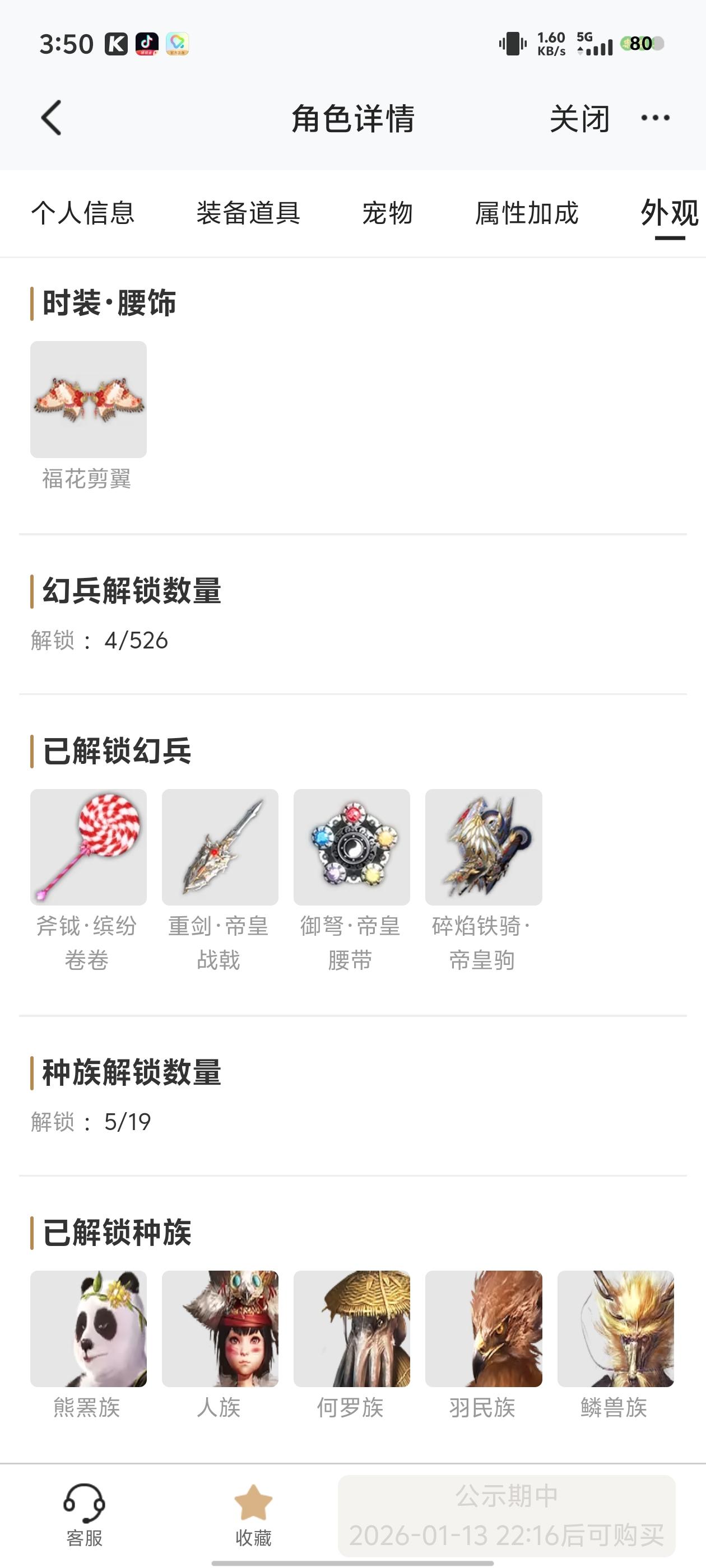Select the 羽民族 race tile
706x1568 pixels.
pyautogui.click(x=483, y=1329)
